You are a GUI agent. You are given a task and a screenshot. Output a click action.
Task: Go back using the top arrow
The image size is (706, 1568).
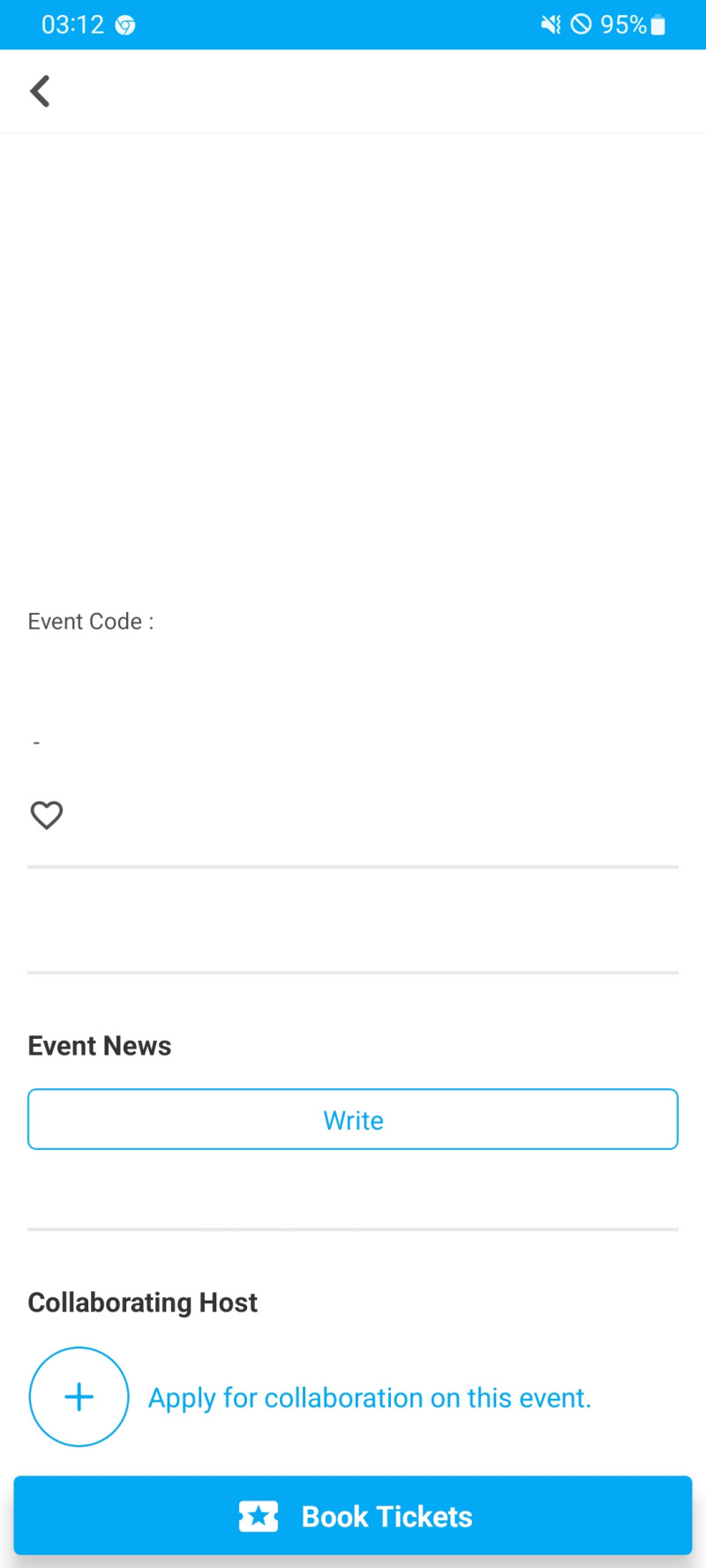41,91
